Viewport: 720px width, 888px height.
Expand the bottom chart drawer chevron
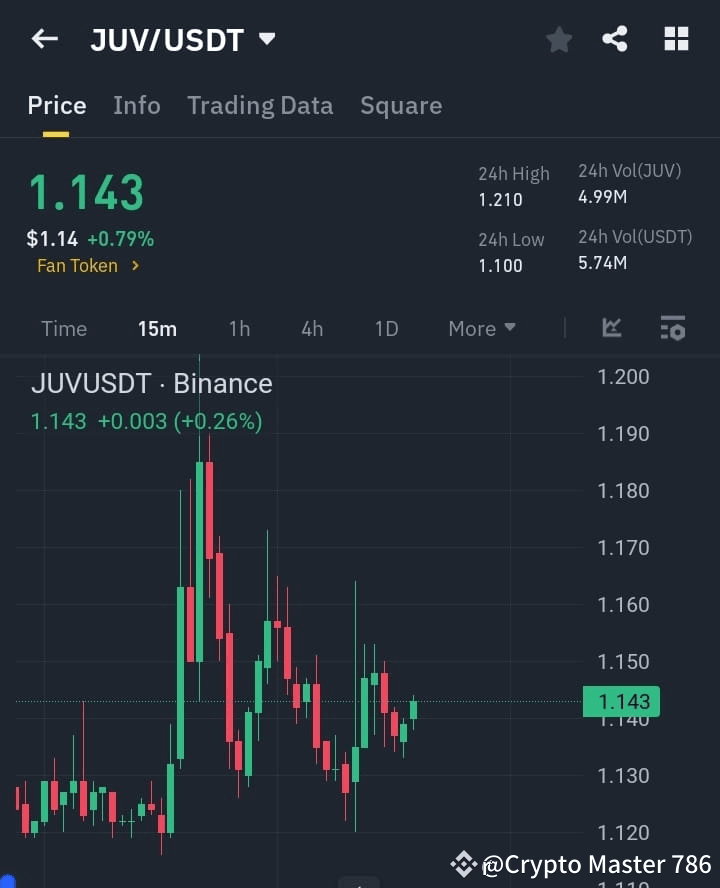(x=360, y=883)
